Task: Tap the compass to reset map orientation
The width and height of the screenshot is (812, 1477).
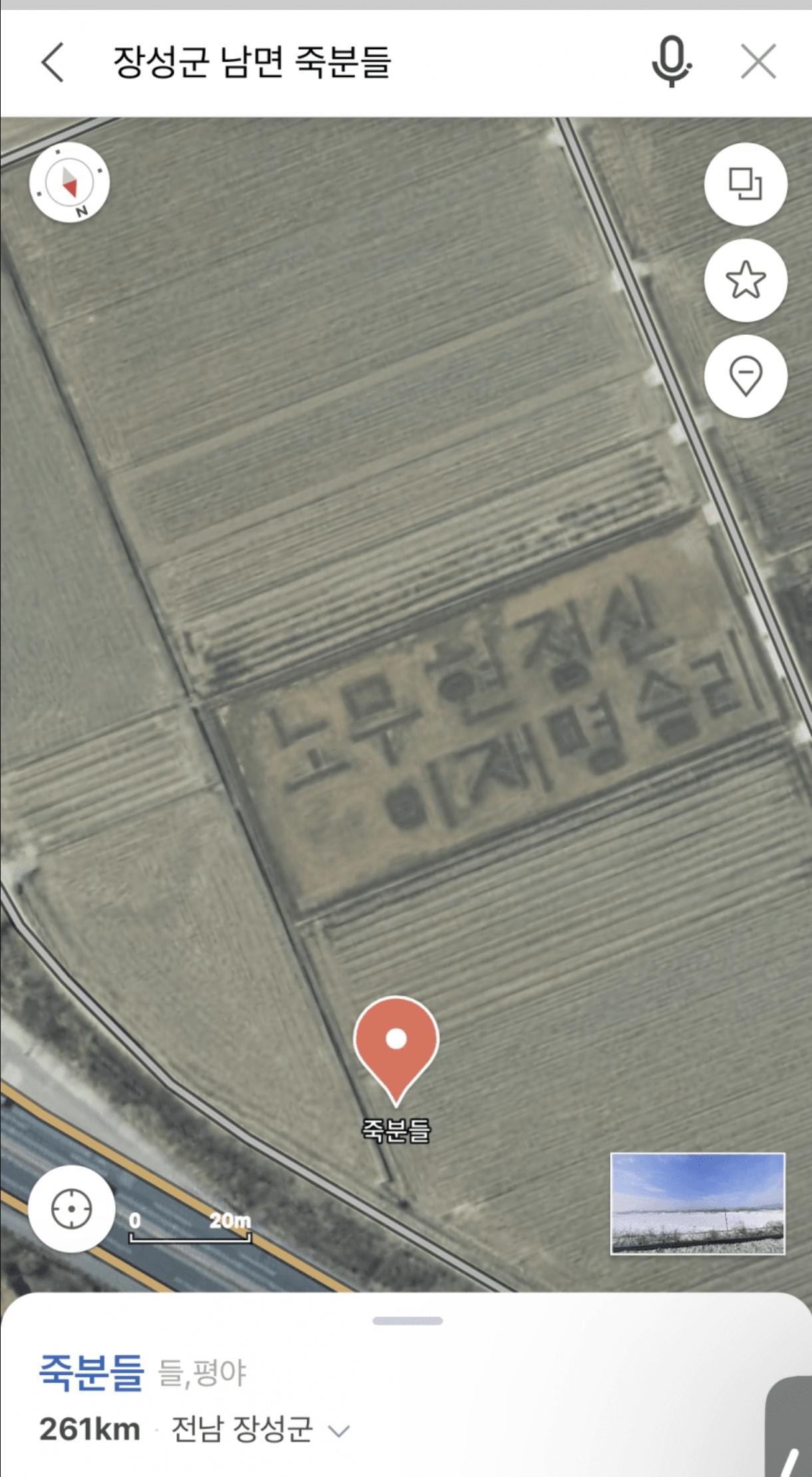Action: pos(70,185)
